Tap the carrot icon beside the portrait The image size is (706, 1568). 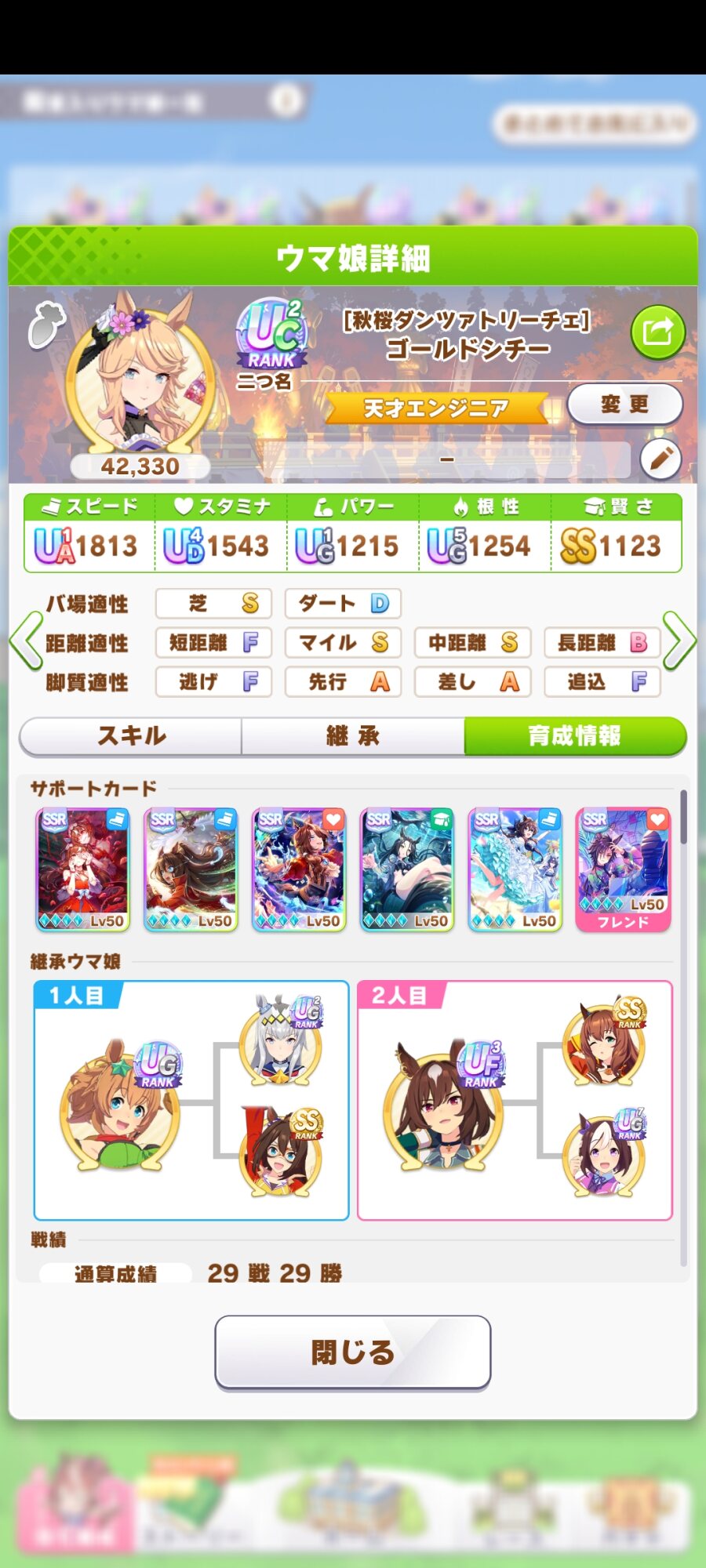pos(45,324)
